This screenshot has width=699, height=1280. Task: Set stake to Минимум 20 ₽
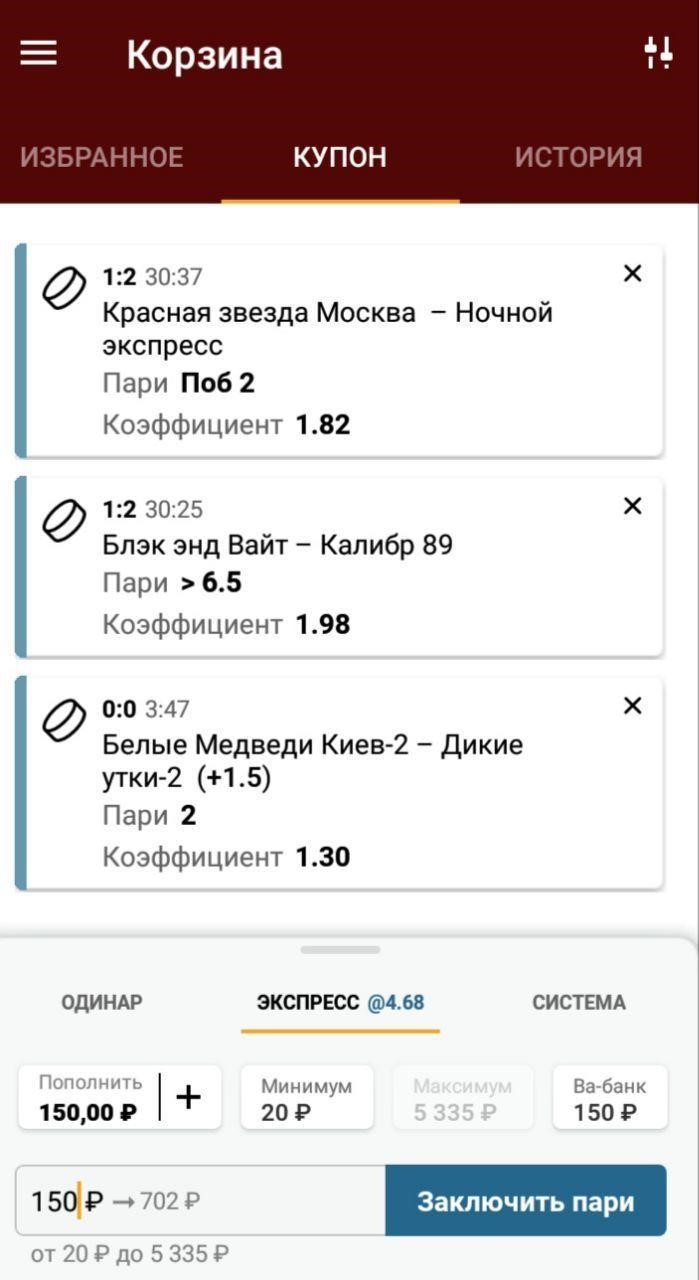click(307, 1097)
